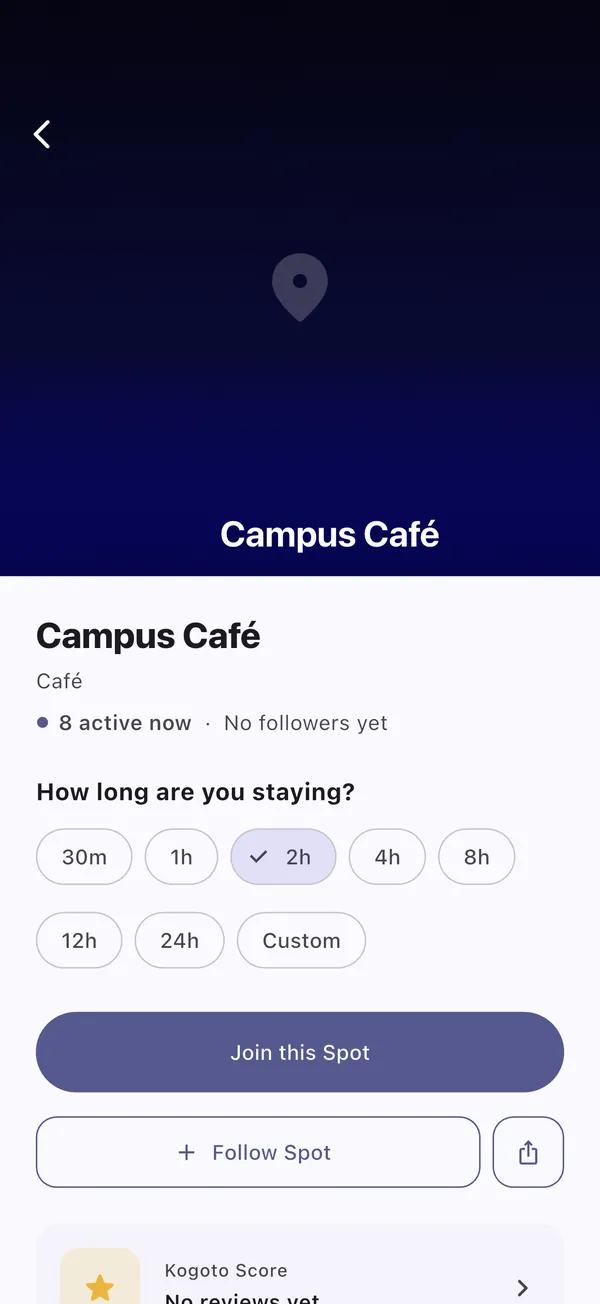Go back using the top-left arrow
The height and width of the screenshot is (1304, 600).
click(x=42, y=134)
